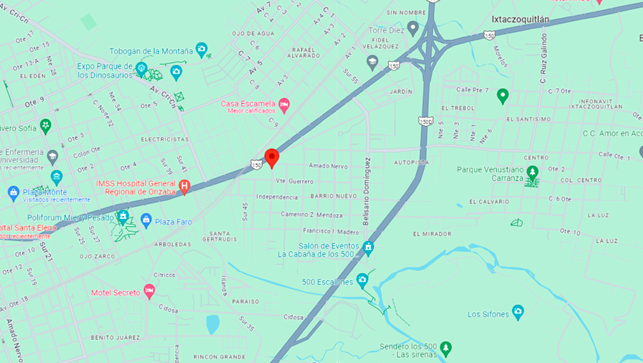Viewport: 643px width, 363px height.
Task: Open the Los Sifones marker
Action: pyautogui.click(x=518, y=312)
